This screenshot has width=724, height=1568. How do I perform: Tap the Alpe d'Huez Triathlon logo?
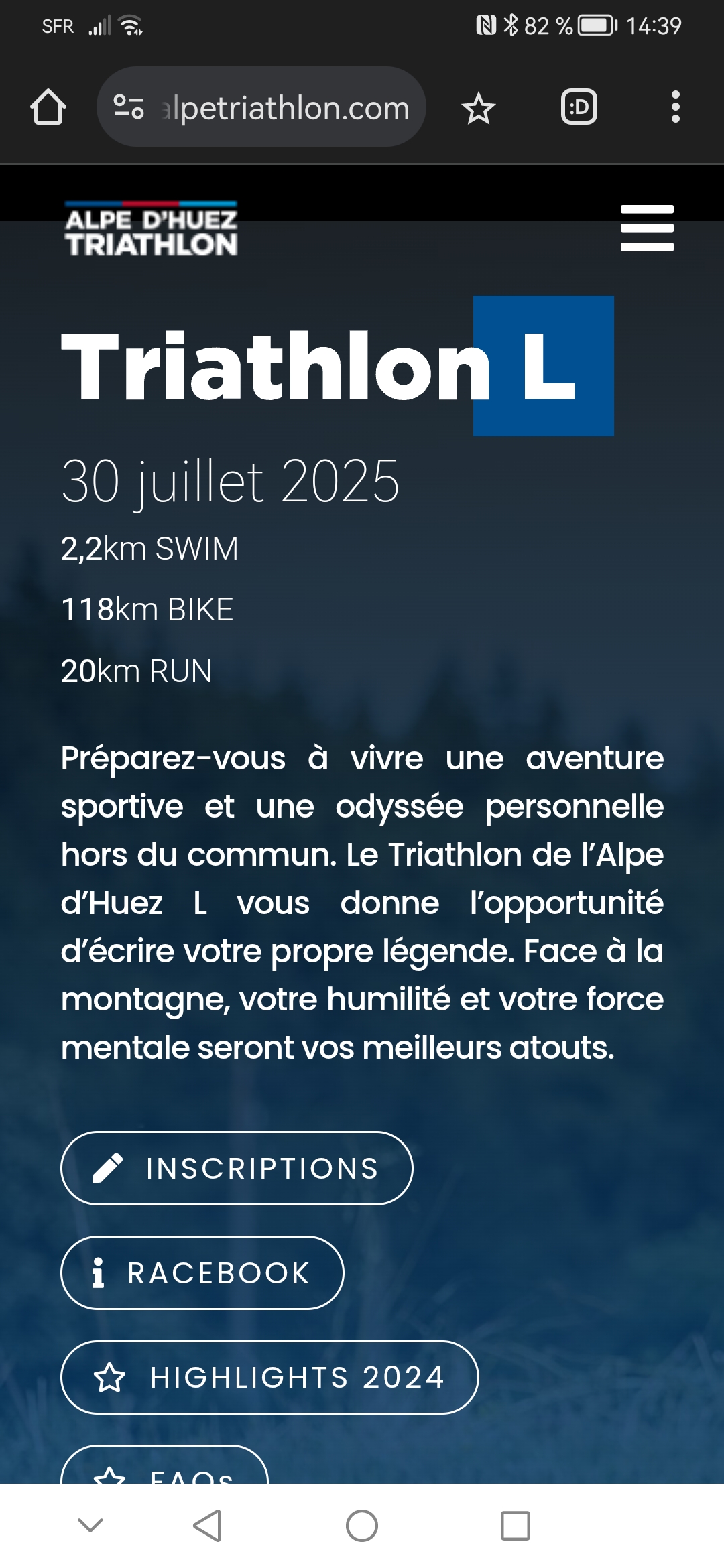[x=152, y=228]
